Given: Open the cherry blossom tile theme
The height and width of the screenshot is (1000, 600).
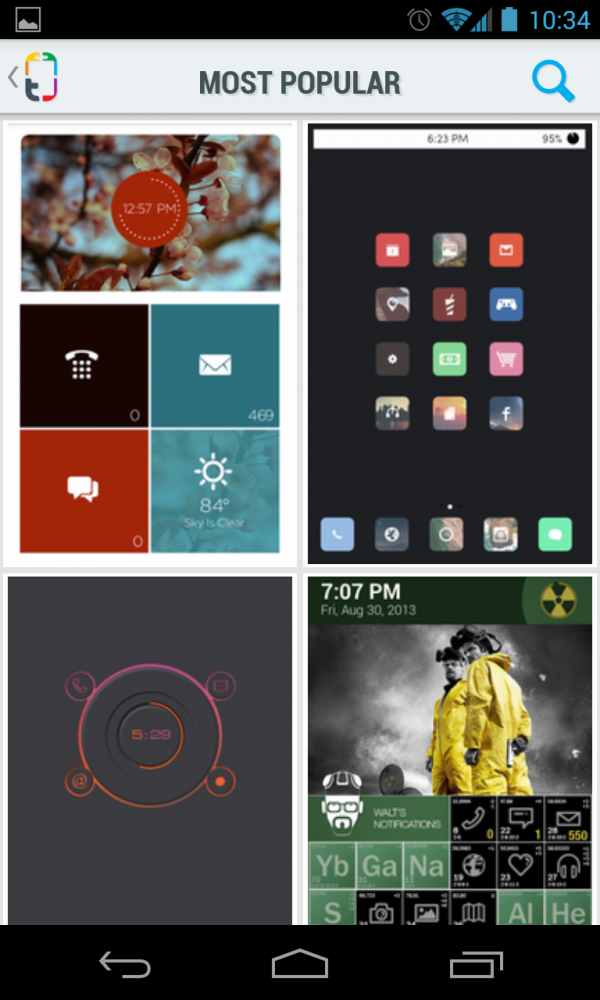Looking at the screenshot, I should pos(150,343).
